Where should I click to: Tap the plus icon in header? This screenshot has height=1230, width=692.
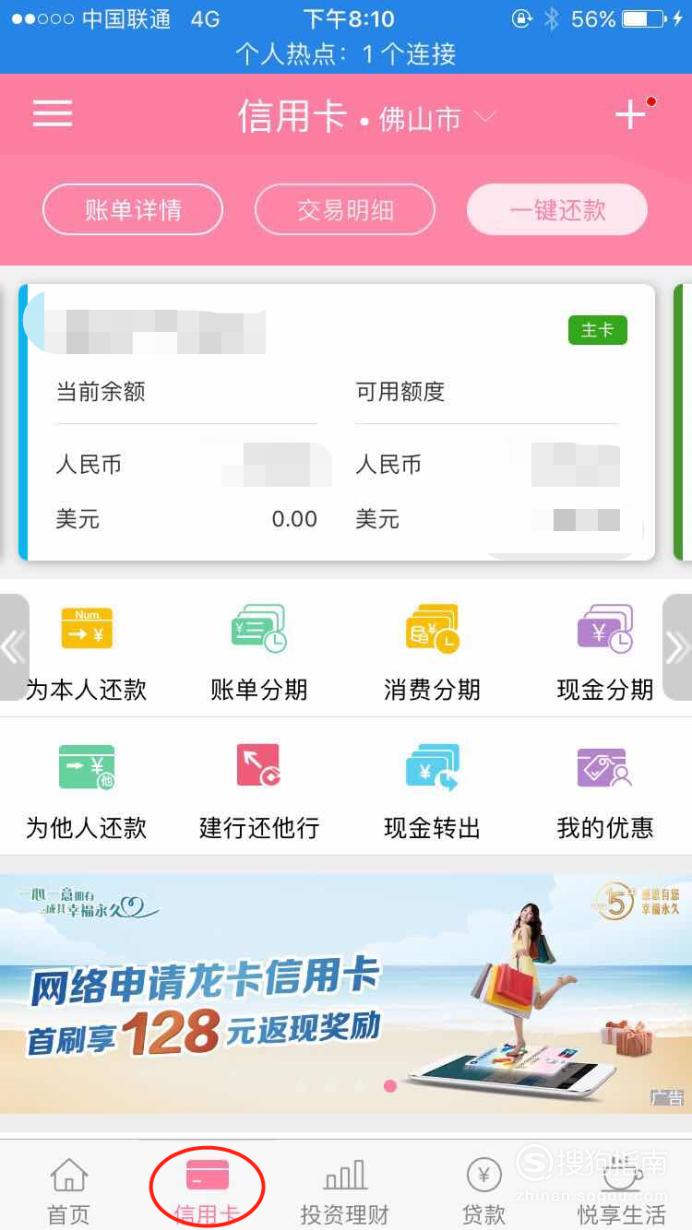pos(631,114)
